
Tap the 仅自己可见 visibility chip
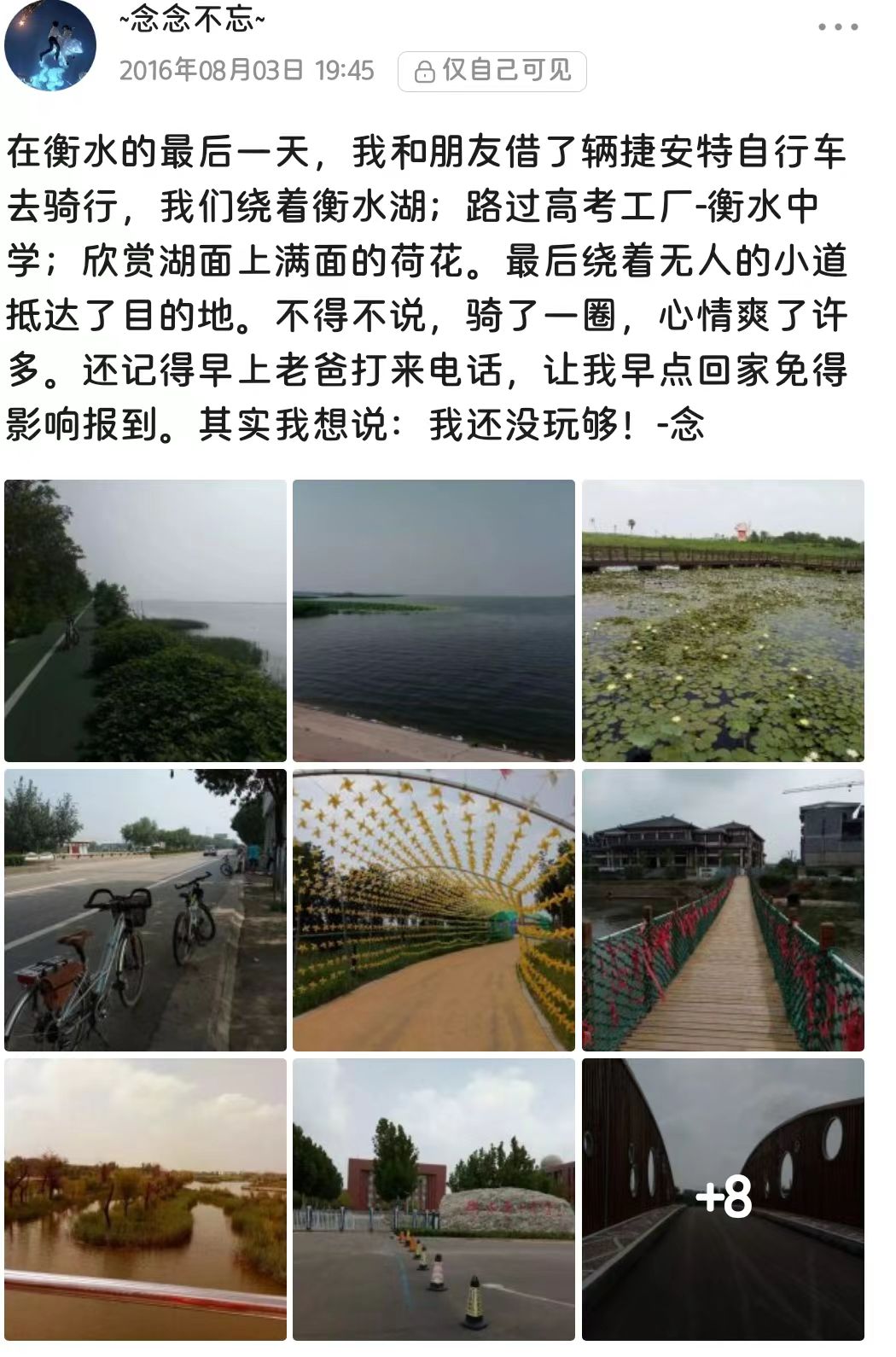click(x=492, y=70)
